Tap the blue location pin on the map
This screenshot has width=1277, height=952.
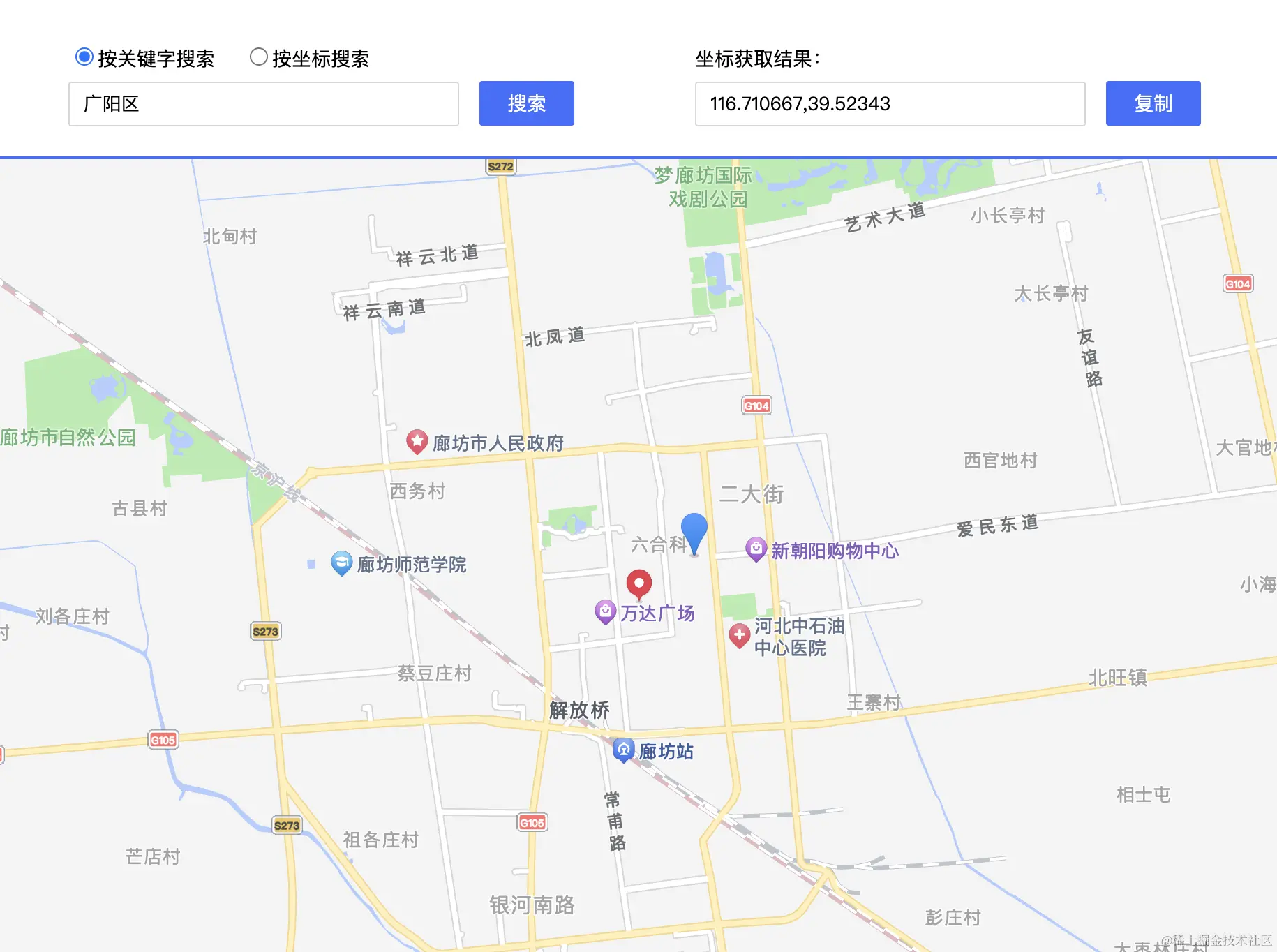(694, 532)
